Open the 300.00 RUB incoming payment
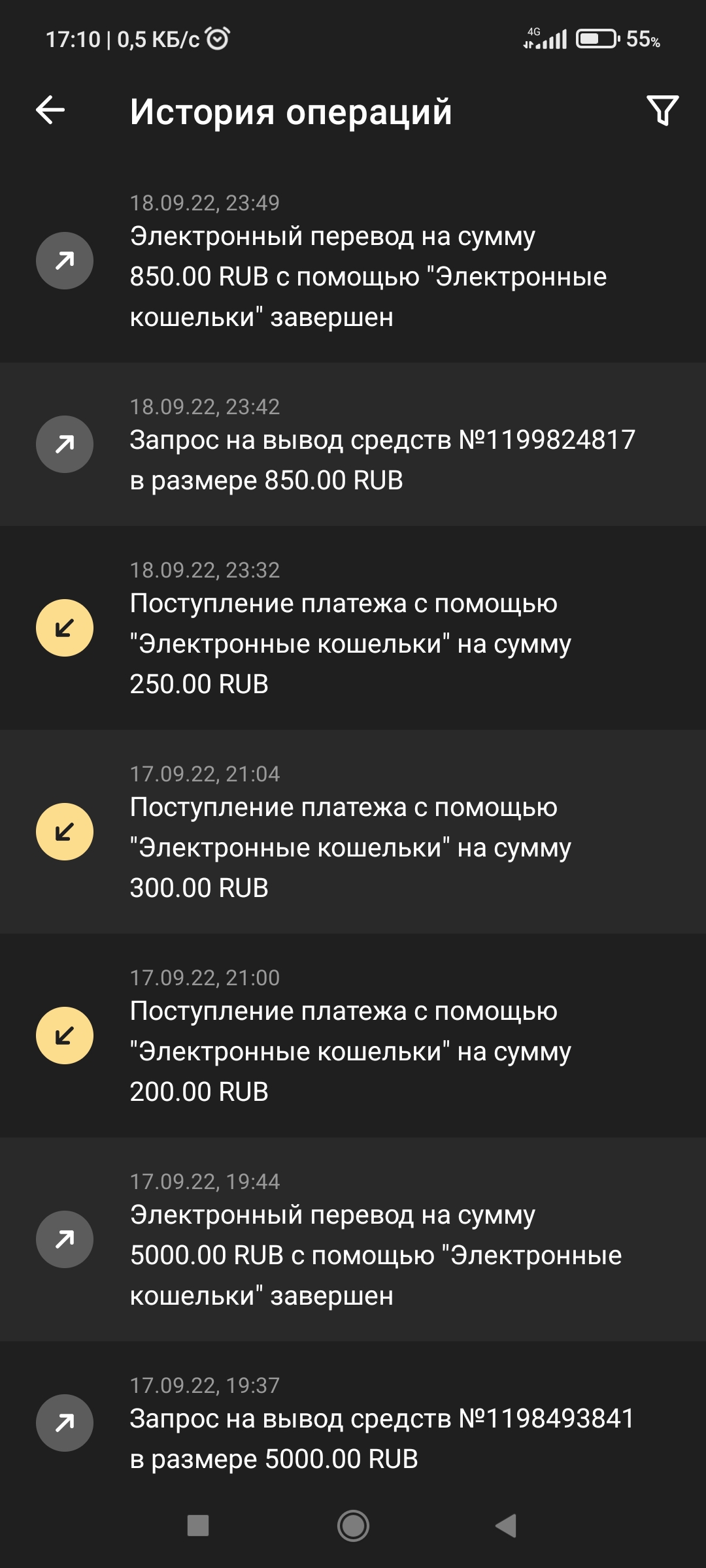 pos(353,832)
